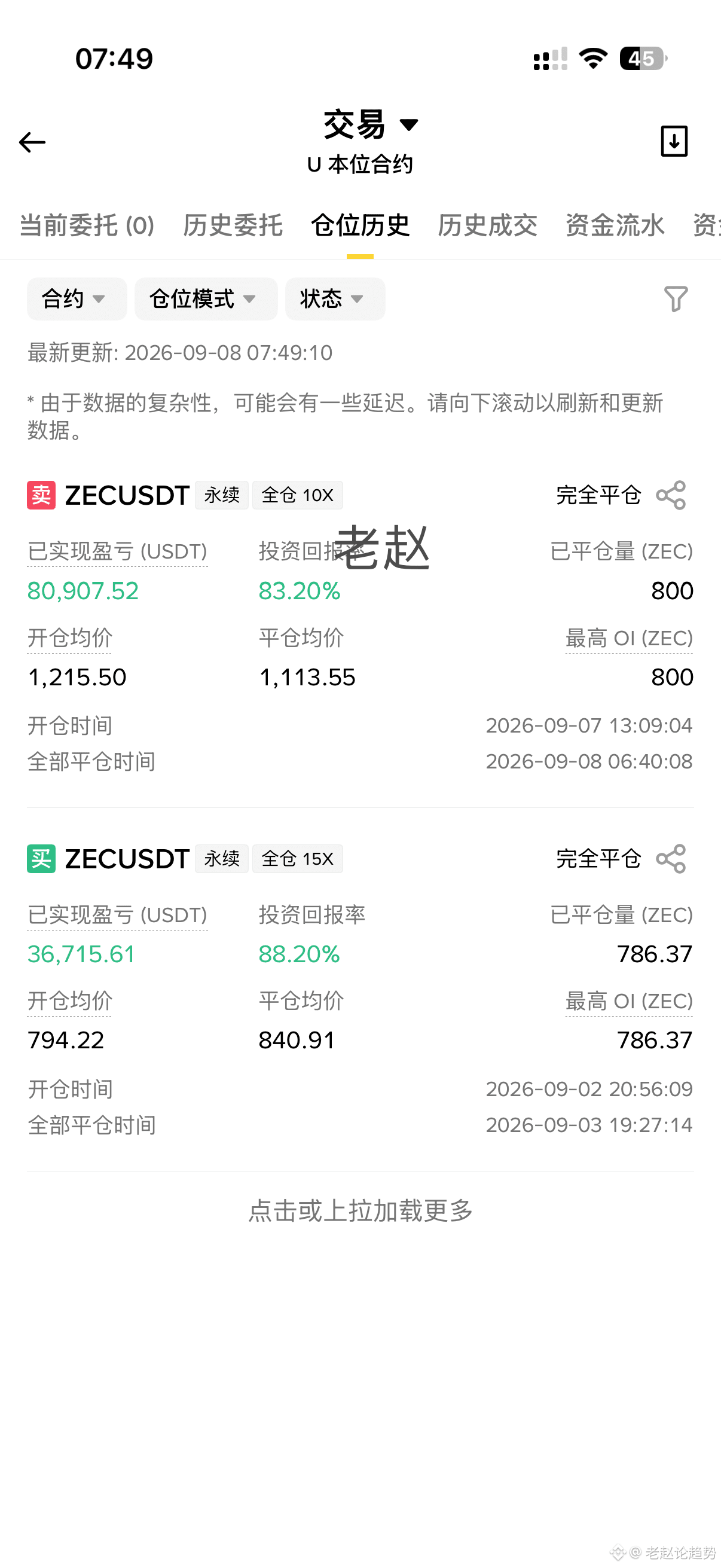This screenshot has height=1568, width=721.
Task: Open the 资金流水 tab
Action: click(615, 226)
